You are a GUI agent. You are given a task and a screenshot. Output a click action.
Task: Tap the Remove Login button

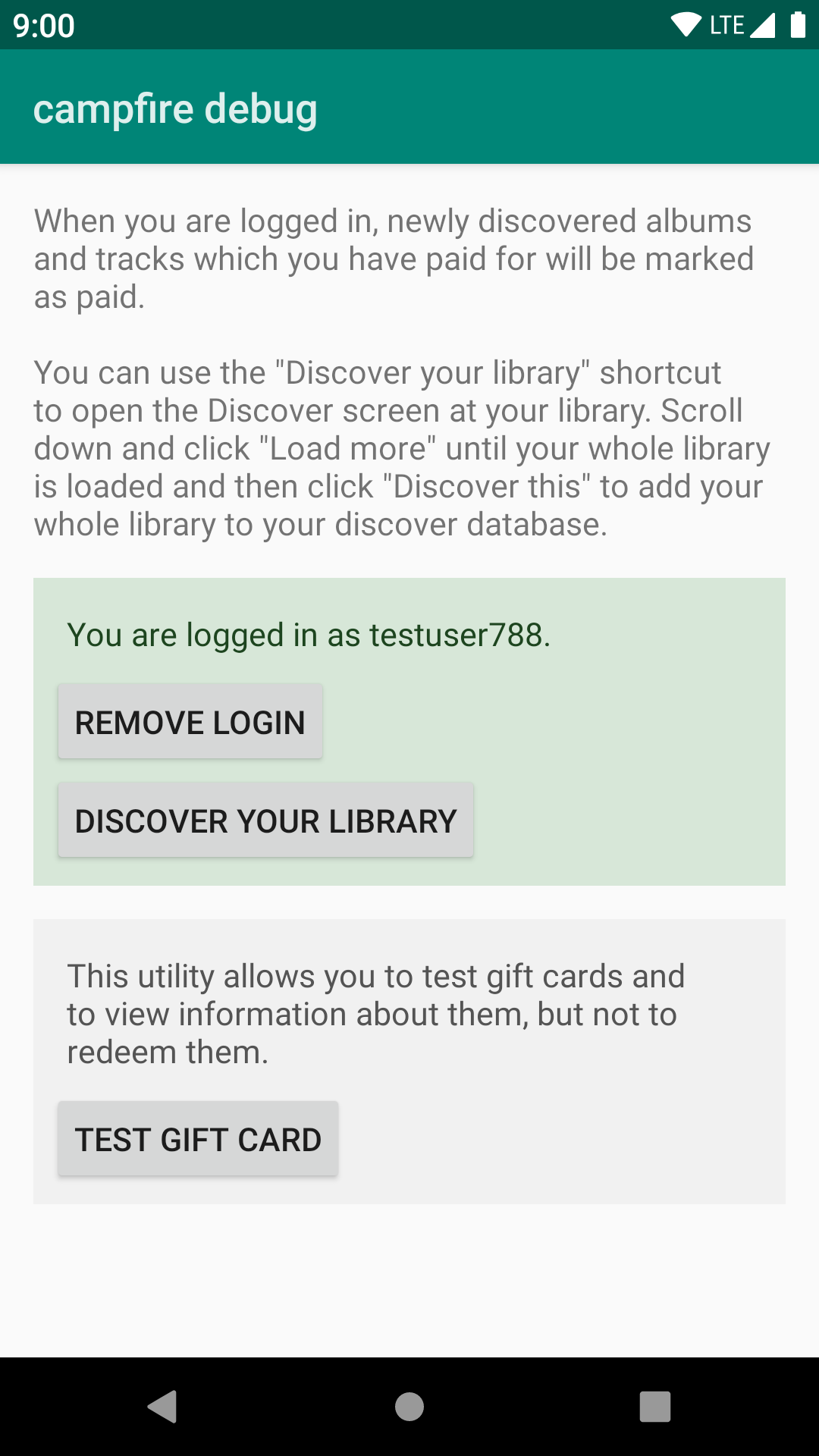tap(190, 722)
